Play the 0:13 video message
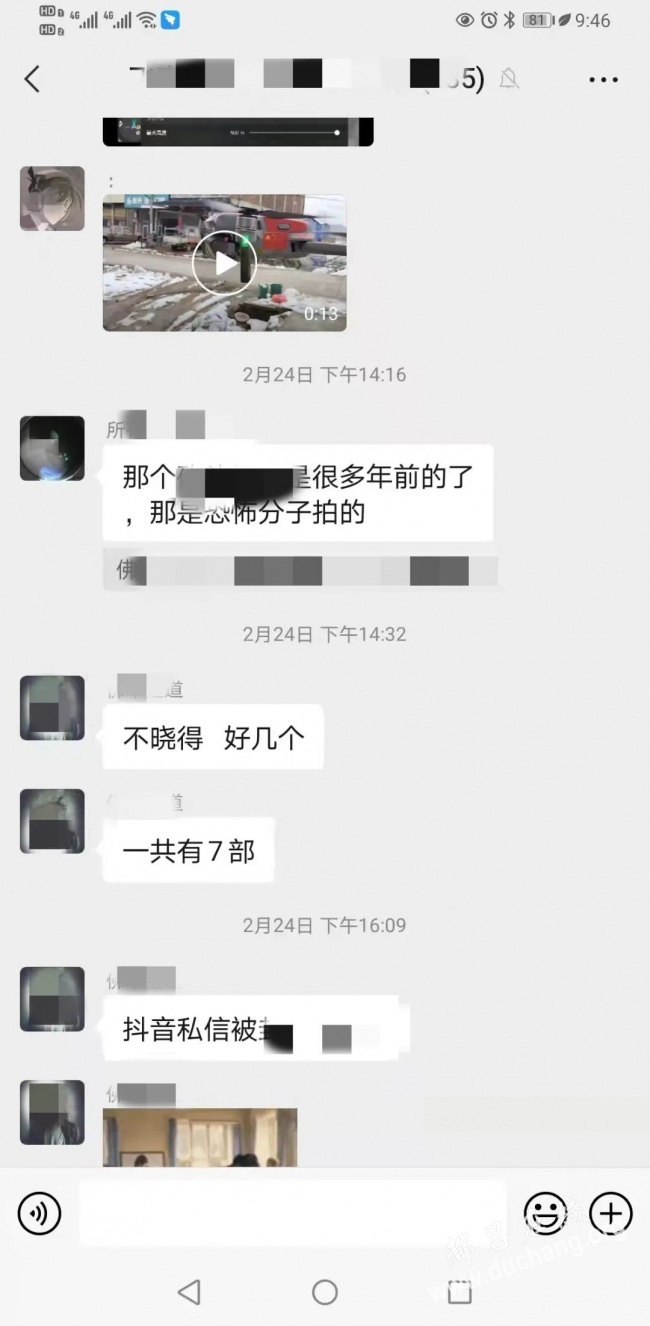Viewport: 650px width, 1326px height. point(225,263)
